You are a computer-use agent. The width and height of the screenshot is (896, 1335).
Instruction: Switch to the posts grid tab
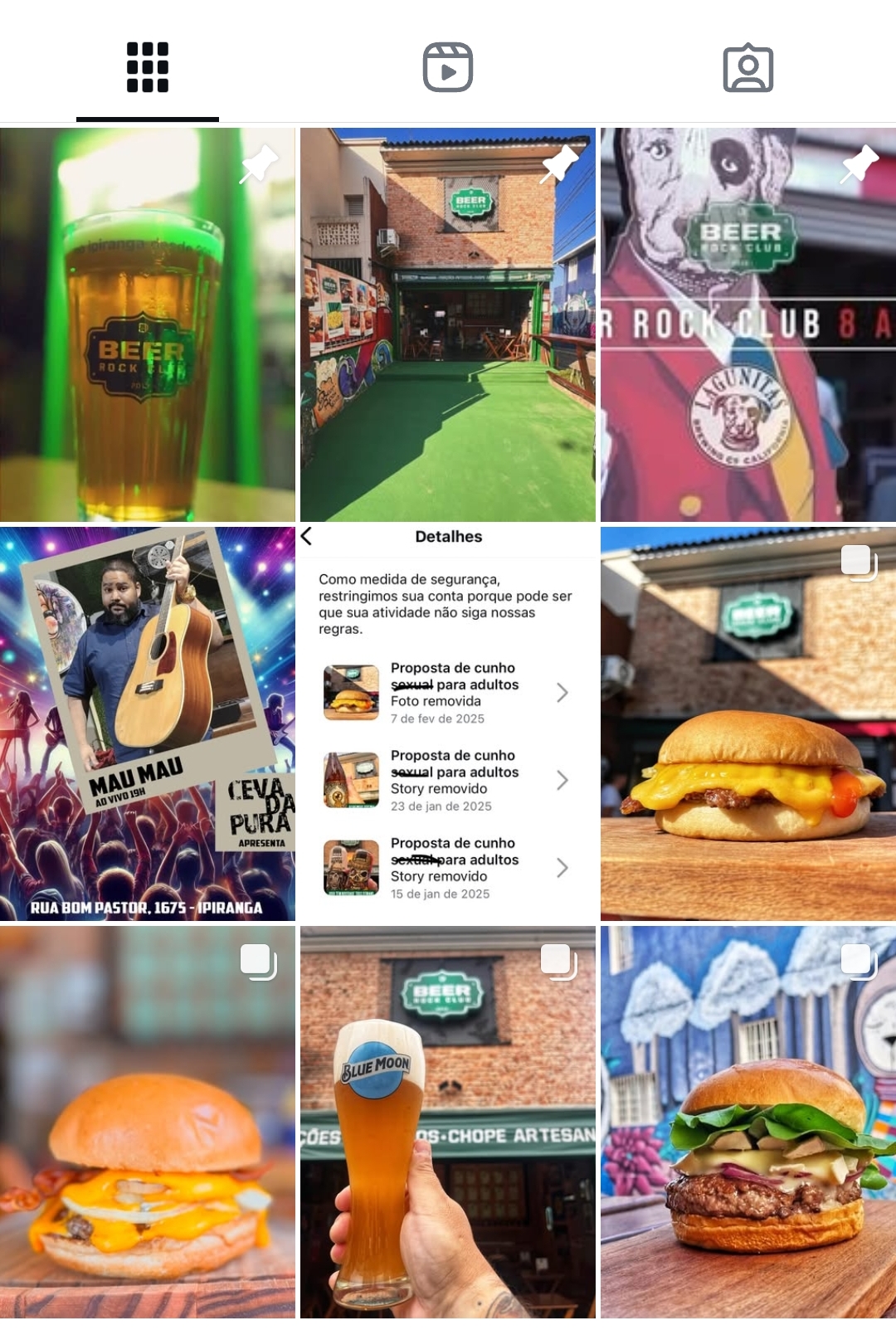(x=148, y=67)
